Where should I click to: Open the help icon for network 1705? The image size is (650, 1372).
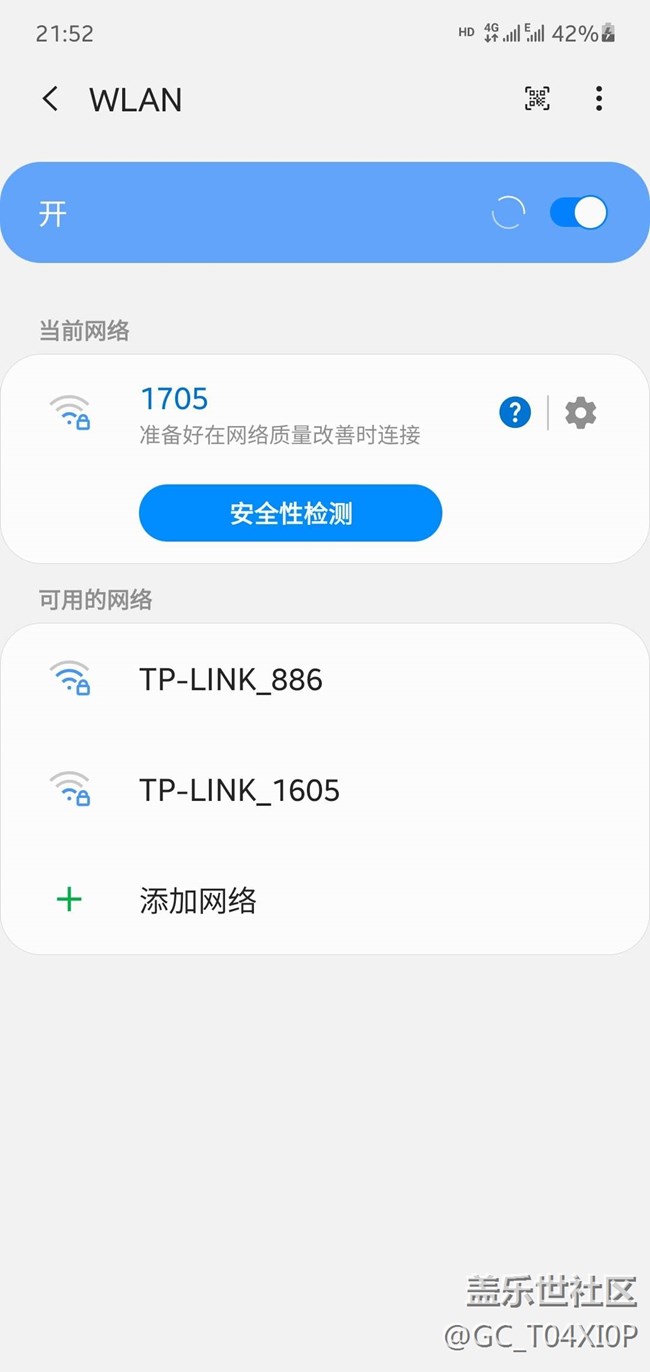[x=515, y=412]
